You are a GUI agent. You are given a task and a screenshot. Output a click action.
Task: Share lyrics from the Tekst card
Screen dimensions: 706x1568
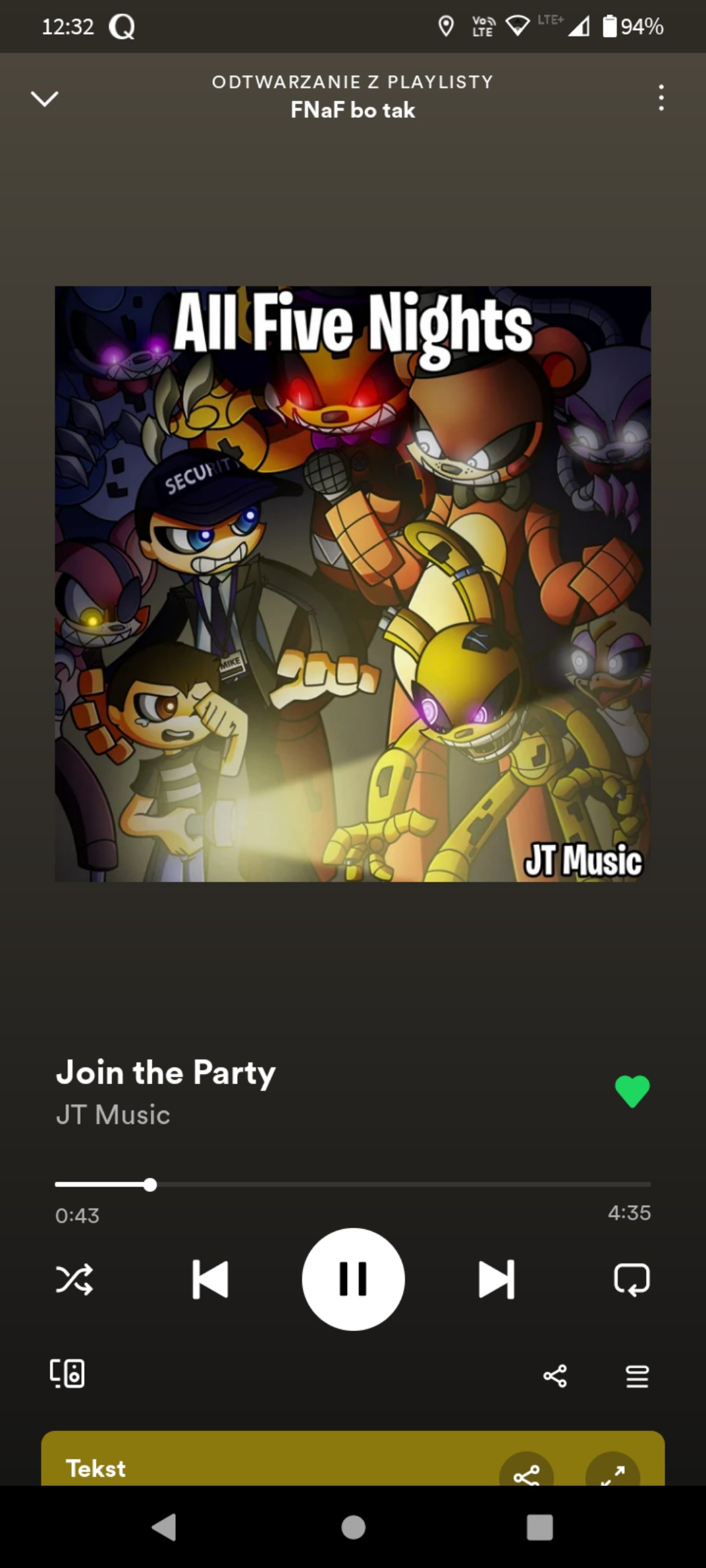click(x=526, y=1473)
